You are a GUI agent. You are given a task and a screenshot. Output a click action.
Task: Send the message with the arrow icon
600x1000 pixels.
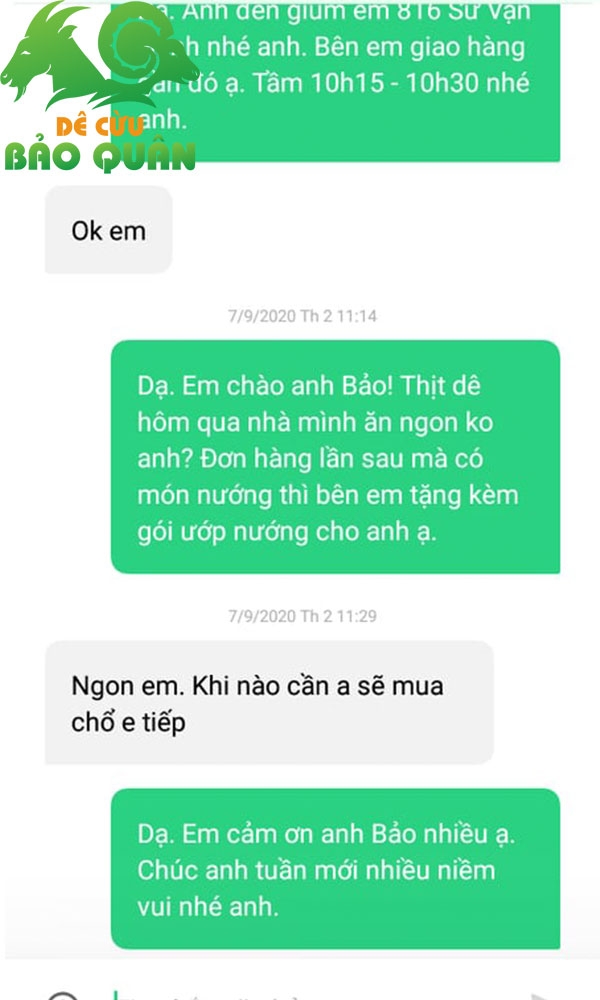541,997
